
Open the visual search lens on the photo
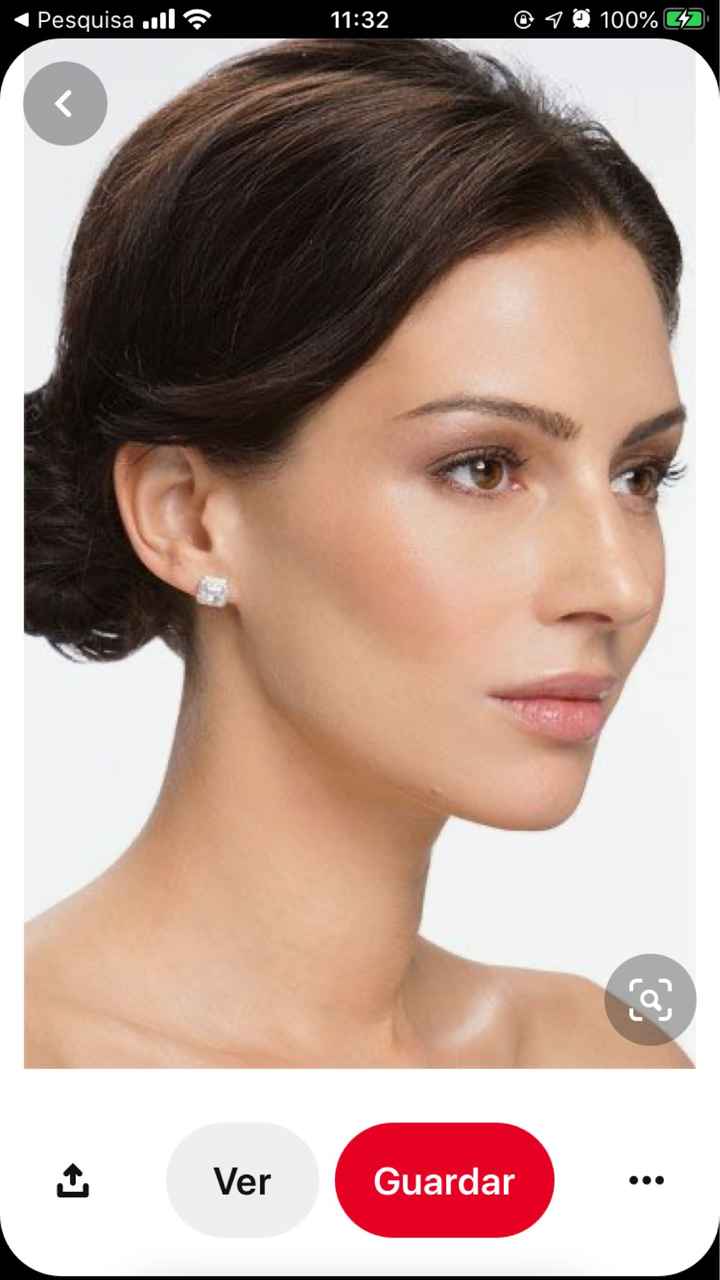tap(649, 999)
